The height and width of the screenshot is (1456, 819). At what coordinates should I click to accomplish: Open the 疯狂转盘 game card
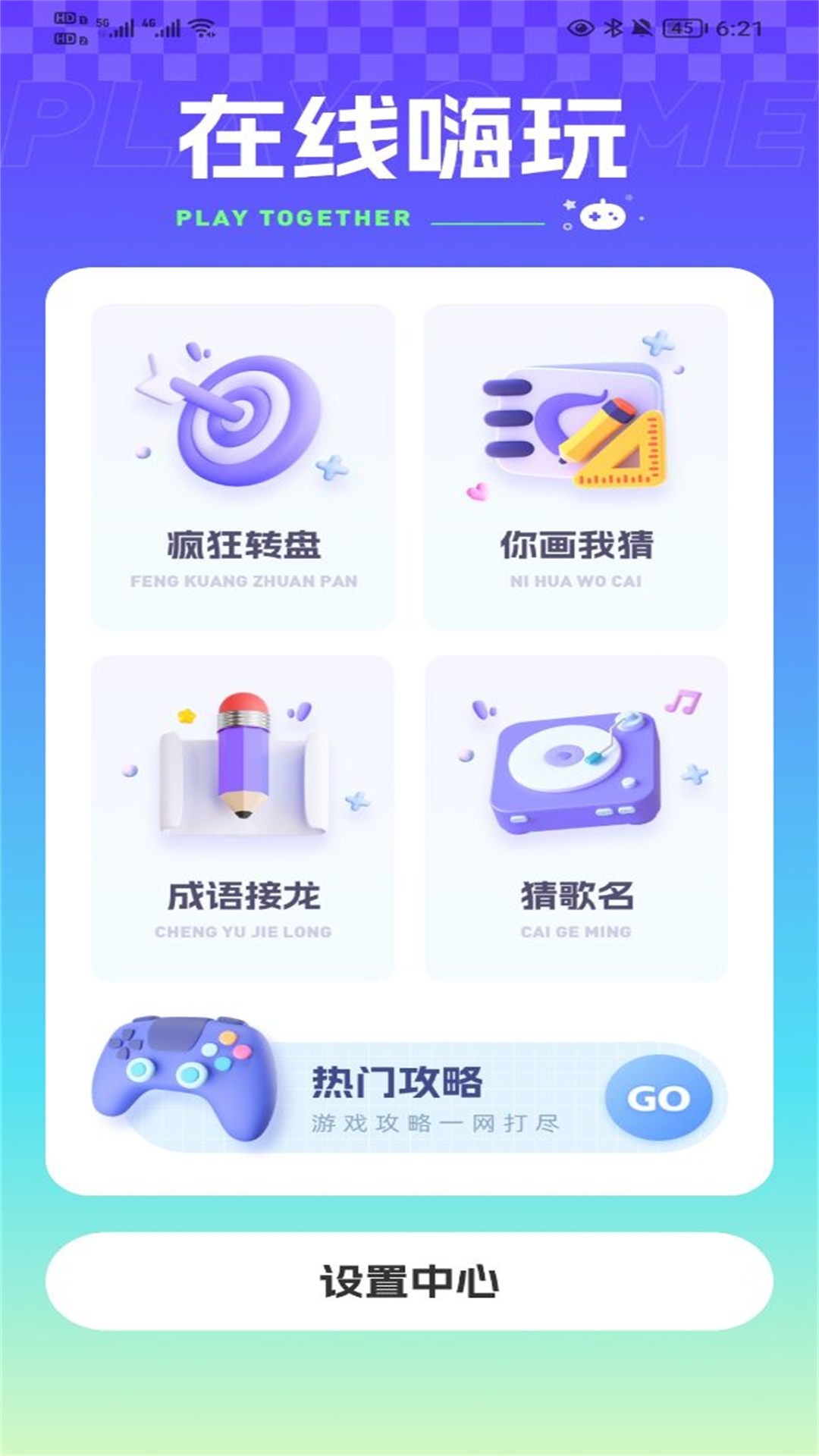[x=243, y=466]
